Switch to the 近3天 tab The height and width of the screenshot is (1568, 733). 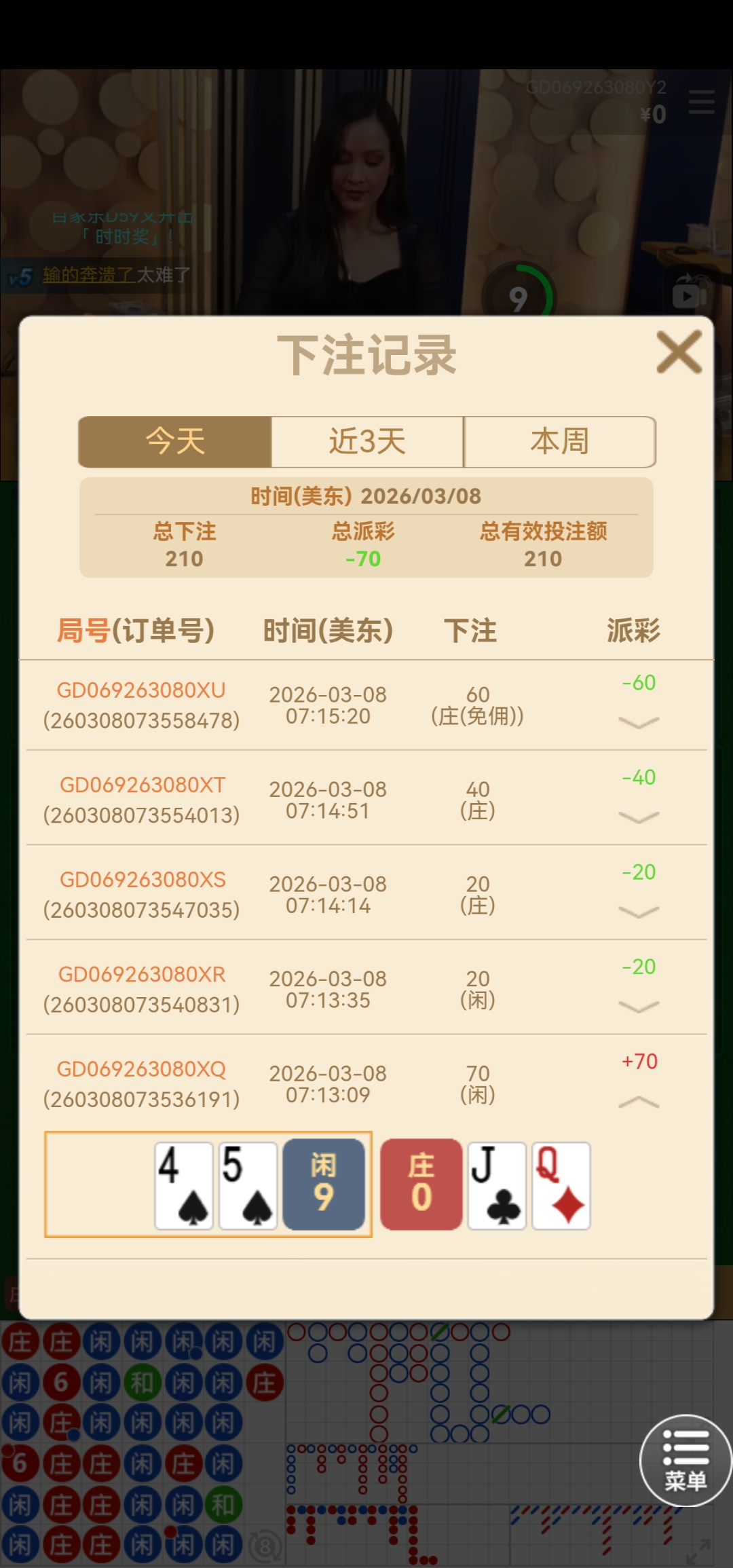pyautogui.click(x=366, y=441)
